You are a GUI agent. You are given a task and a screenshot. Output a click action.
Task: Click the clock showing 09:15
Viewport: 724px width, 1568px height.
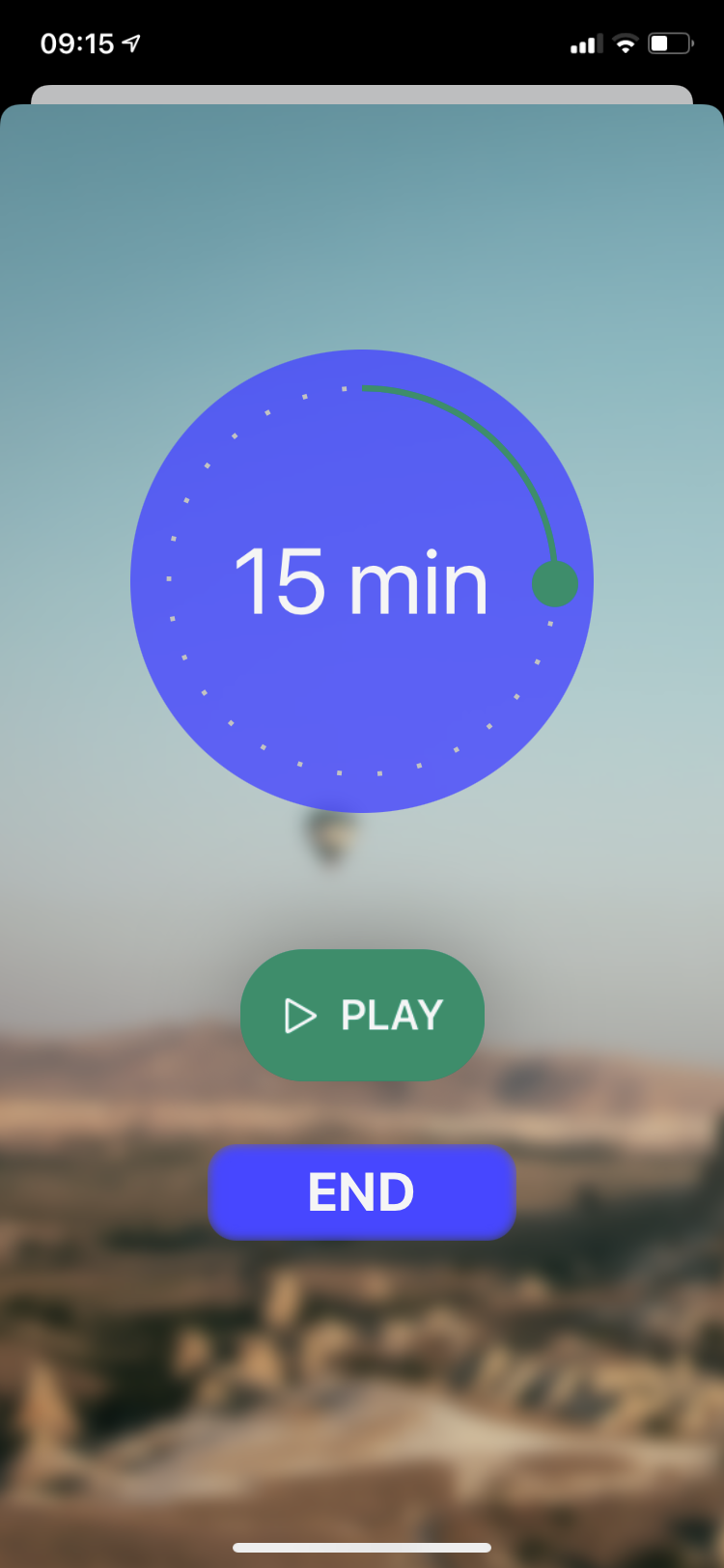[77, 42]
